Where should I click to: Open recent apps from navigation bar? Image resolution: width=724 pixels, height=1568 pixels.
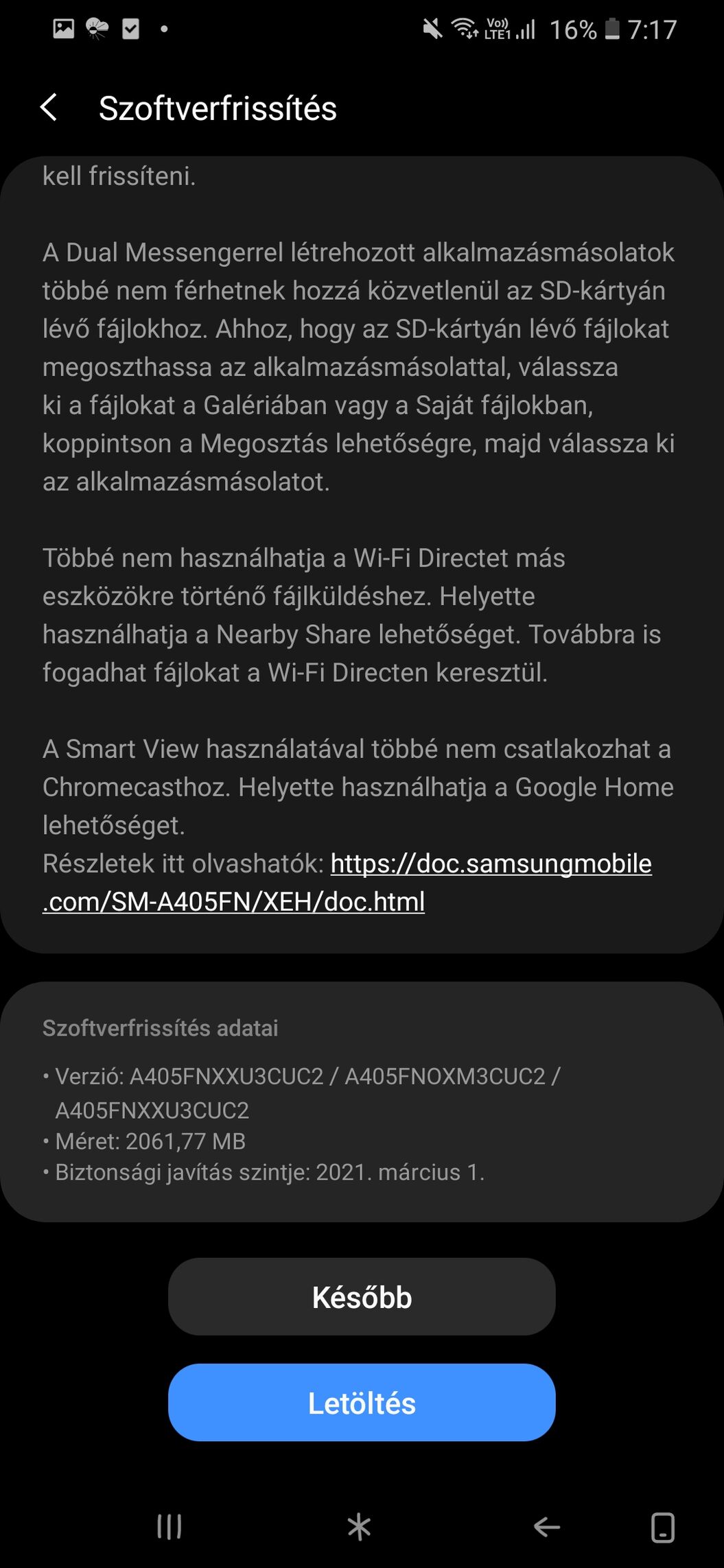tap(170, 1527)
